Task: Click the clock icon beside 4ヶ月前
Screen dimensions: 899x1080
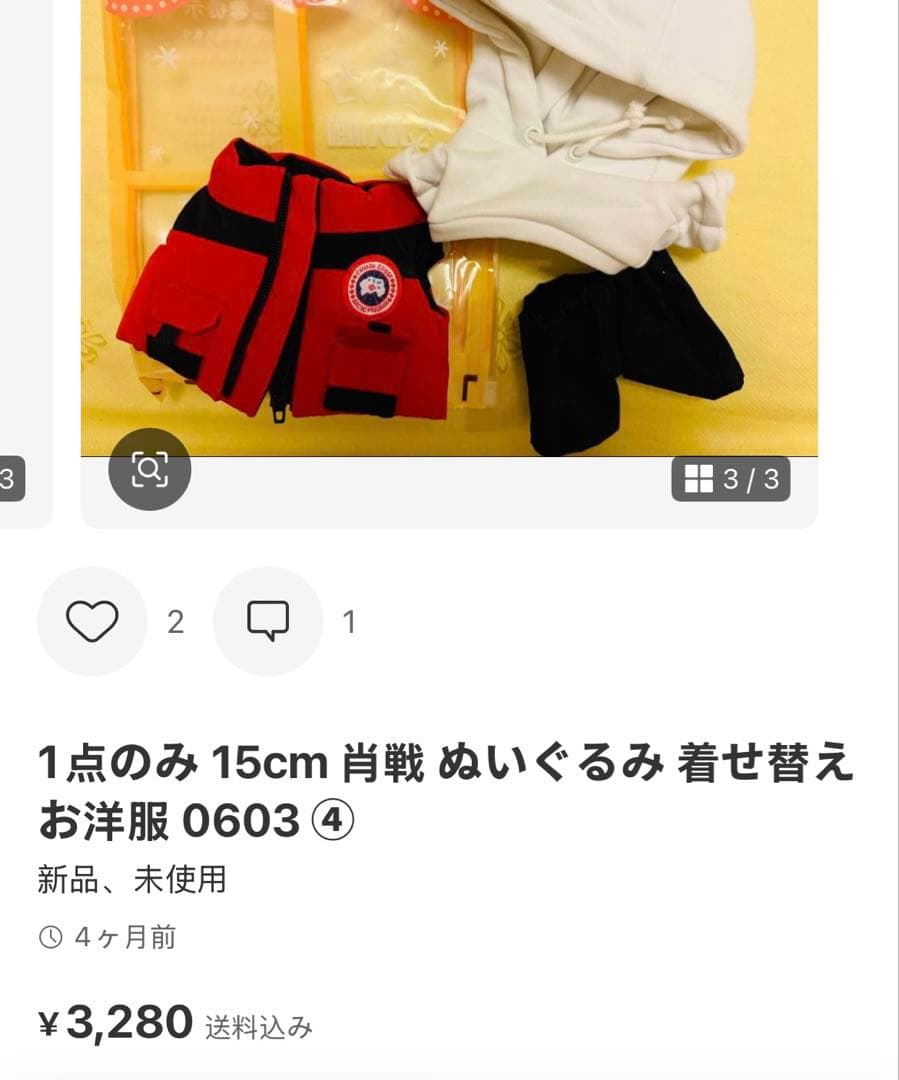Action: pyautogui.click(x=50, y=937)
